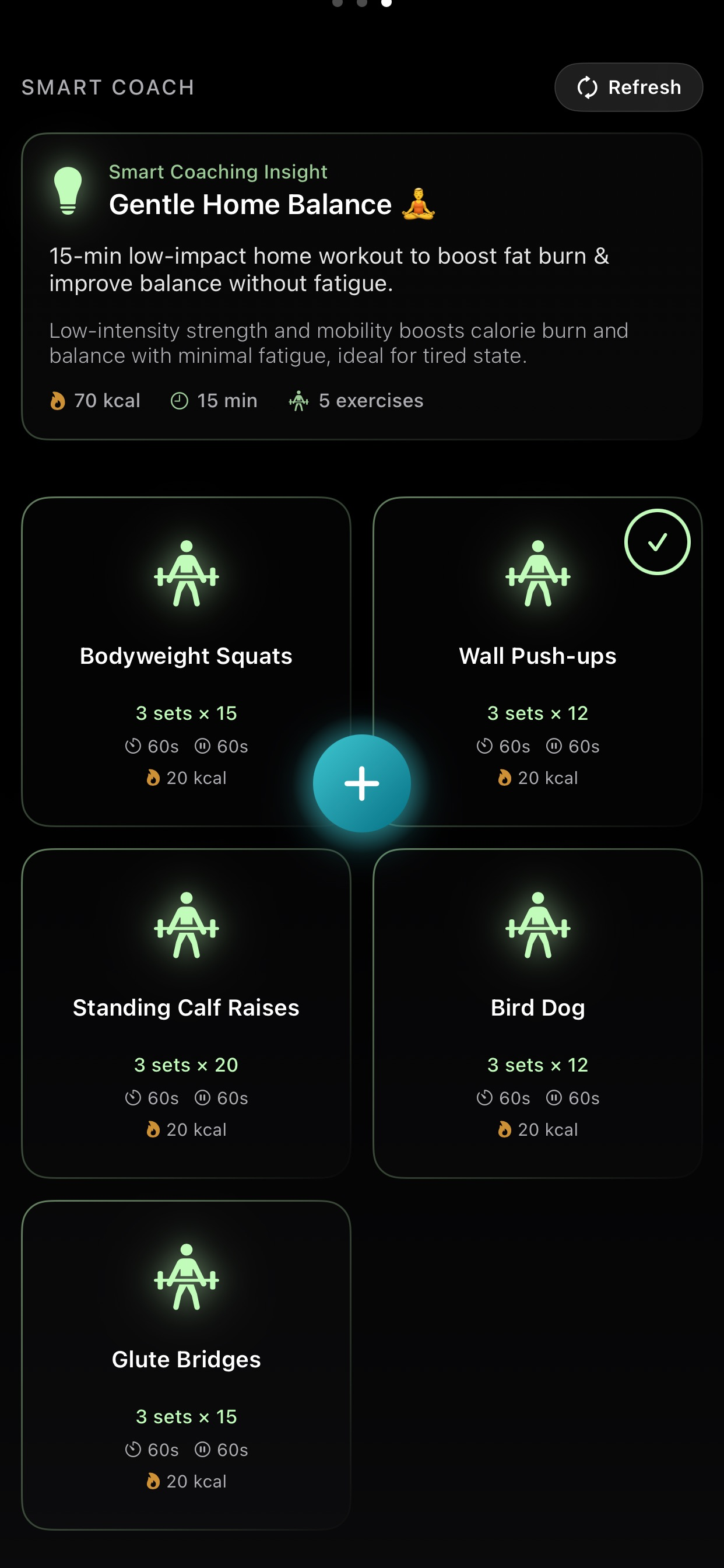Image resolution: width=724 pixels, height=1568 pixels.
Task: Tap the floating plus add button
Action: click(361, 783)
